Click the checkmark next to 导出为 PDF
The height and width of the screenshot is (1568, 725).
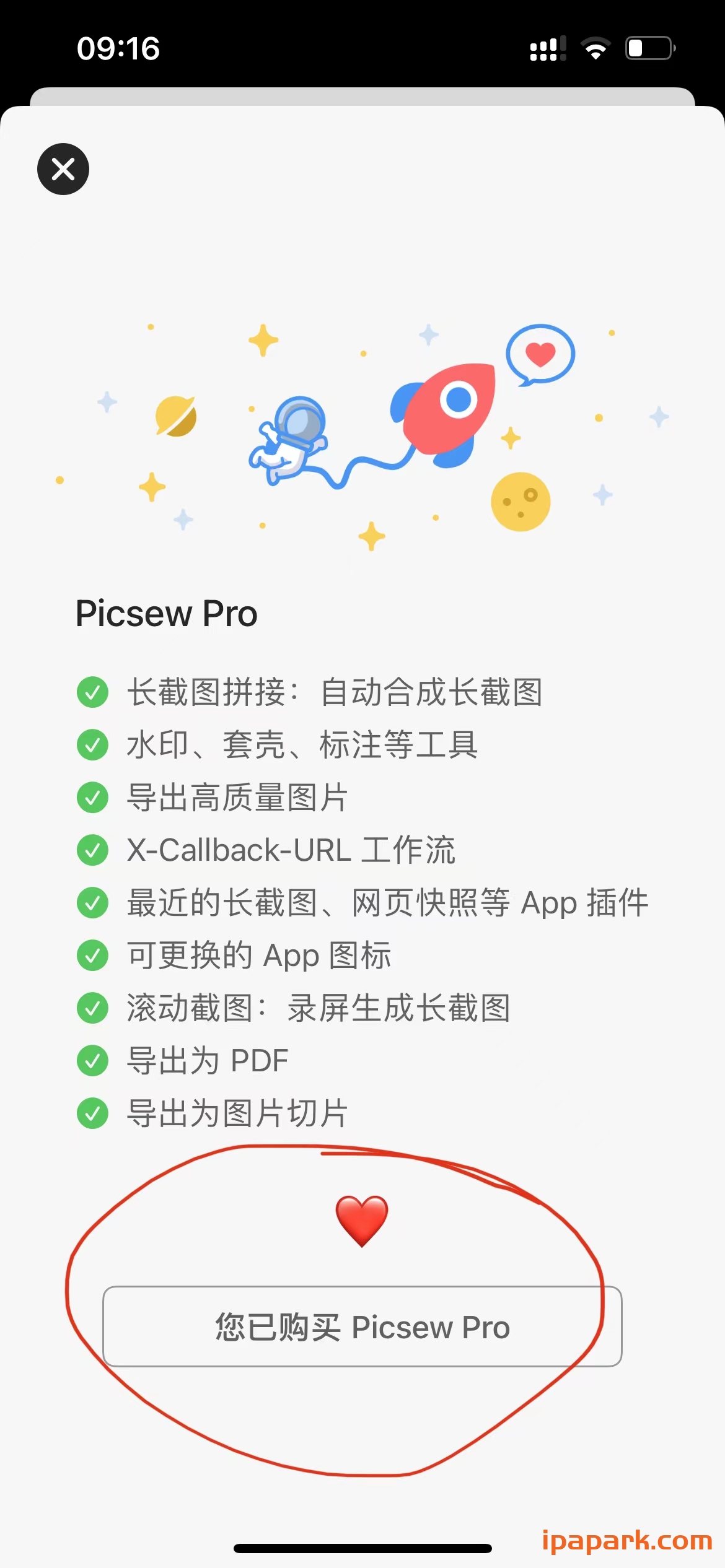[x=92, y=1061]
